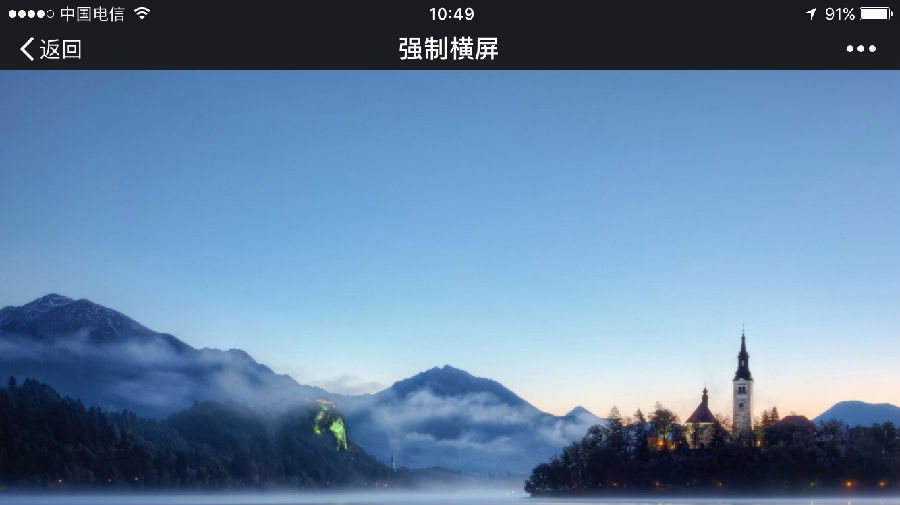This screenshot has width=900, height=505.
Task: Go back using the 返回 button
Action: (x=50, y=49)
